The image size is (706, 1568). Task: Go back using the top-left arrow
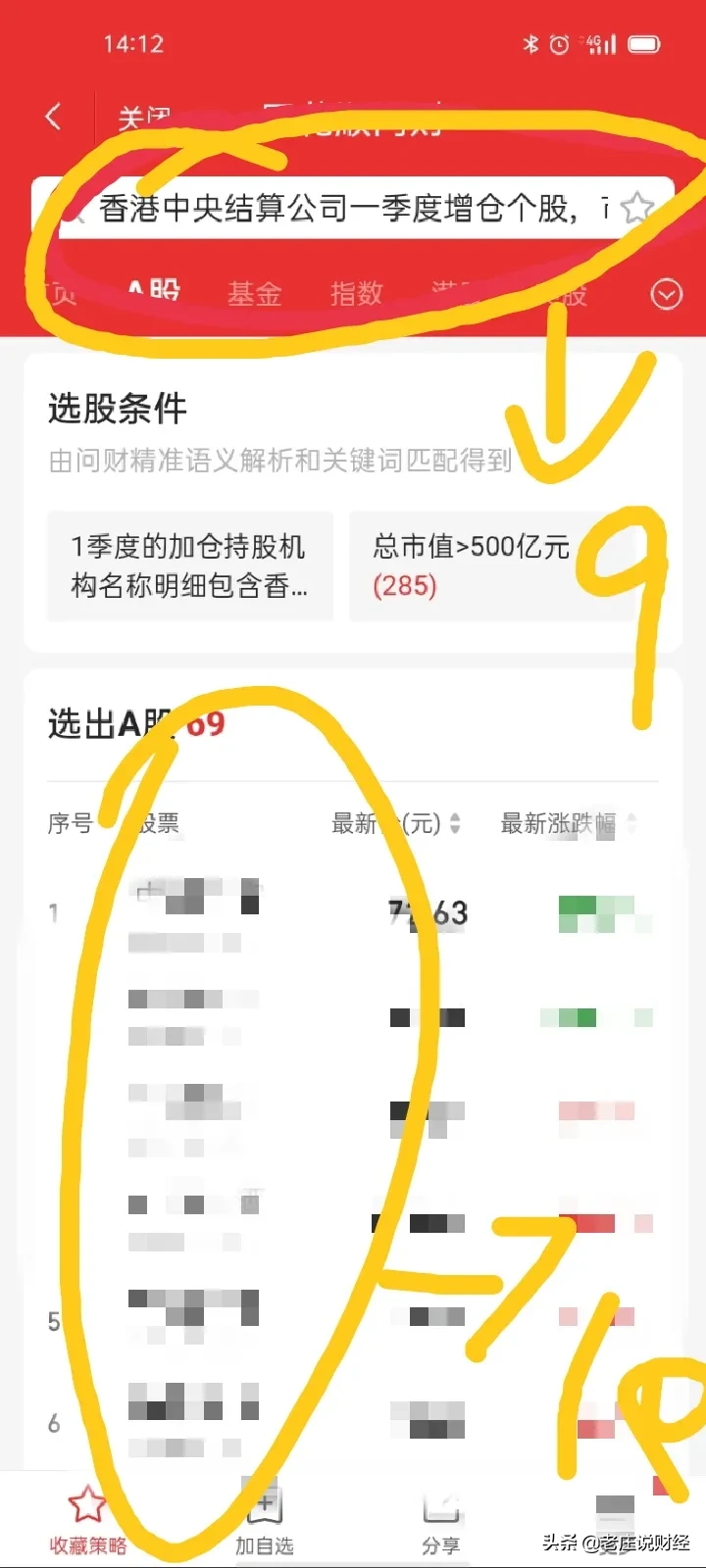[x=54, y=118]
